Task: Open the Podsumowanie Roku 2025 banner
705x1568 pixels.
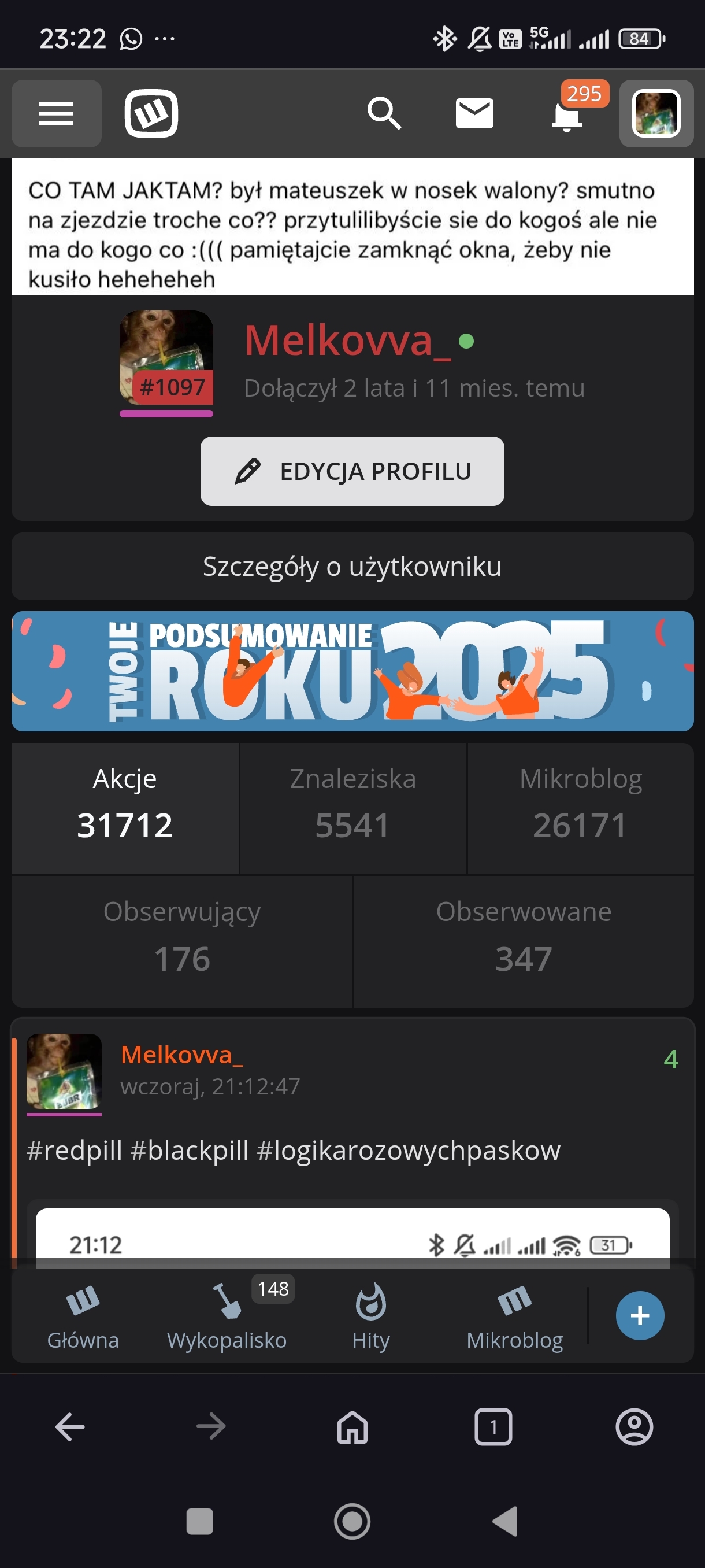Action: tap(352, 671)
